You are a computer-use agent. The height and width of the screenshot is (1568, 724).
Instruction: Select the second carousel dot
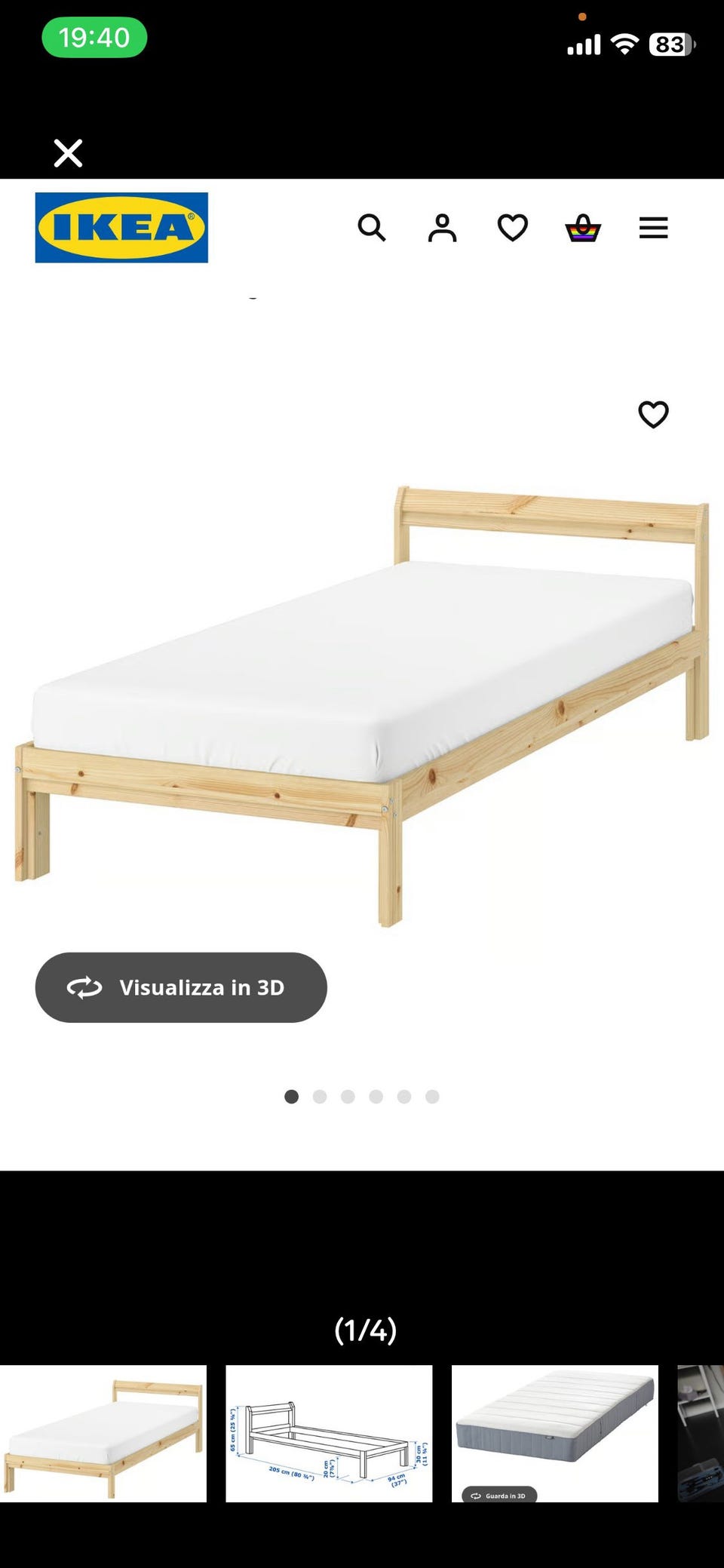point(320,1097)
